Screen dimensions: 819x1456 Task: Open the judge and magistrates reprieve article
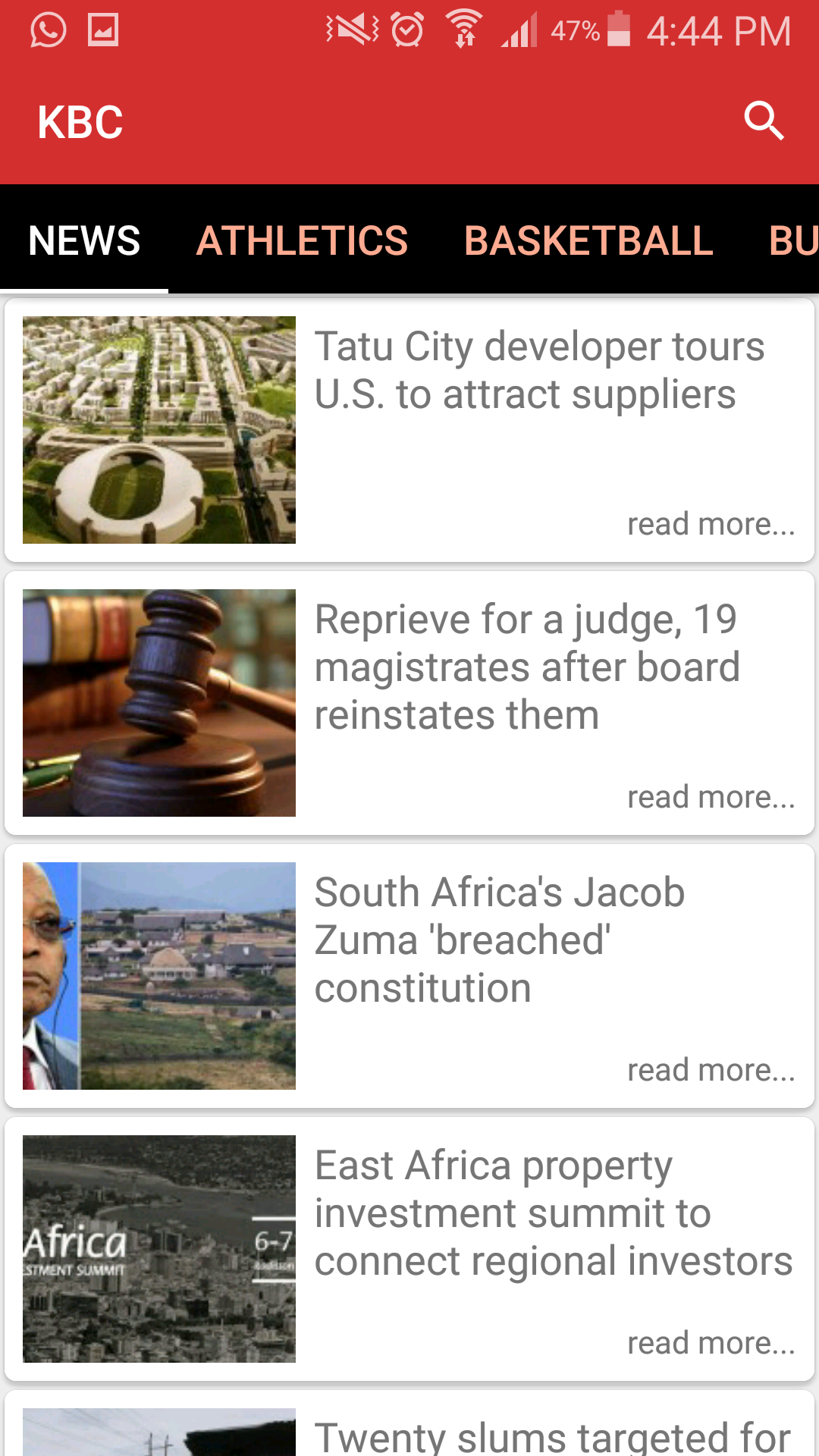click(x=526, y=667)
